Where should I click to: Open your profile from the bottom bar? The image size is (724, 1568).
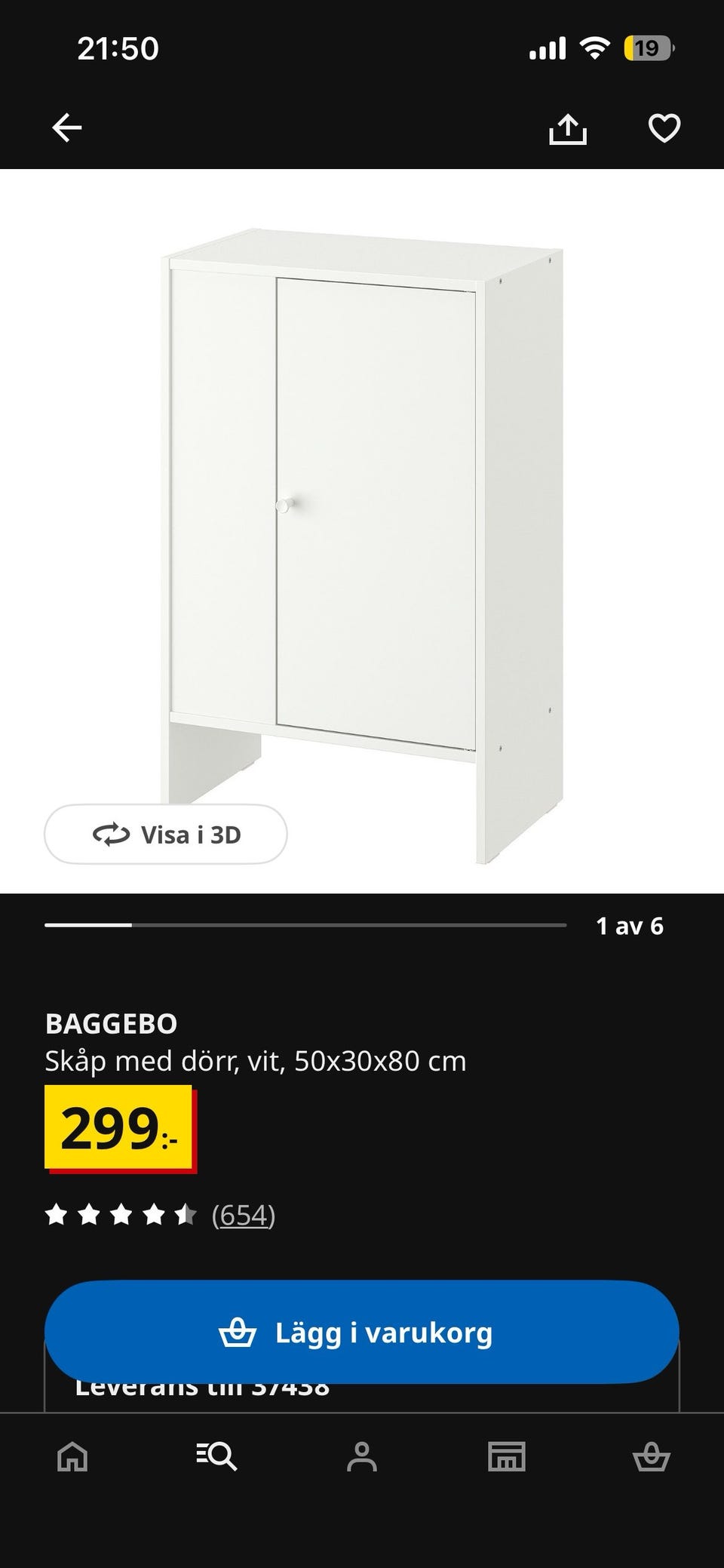(362, 1456)
